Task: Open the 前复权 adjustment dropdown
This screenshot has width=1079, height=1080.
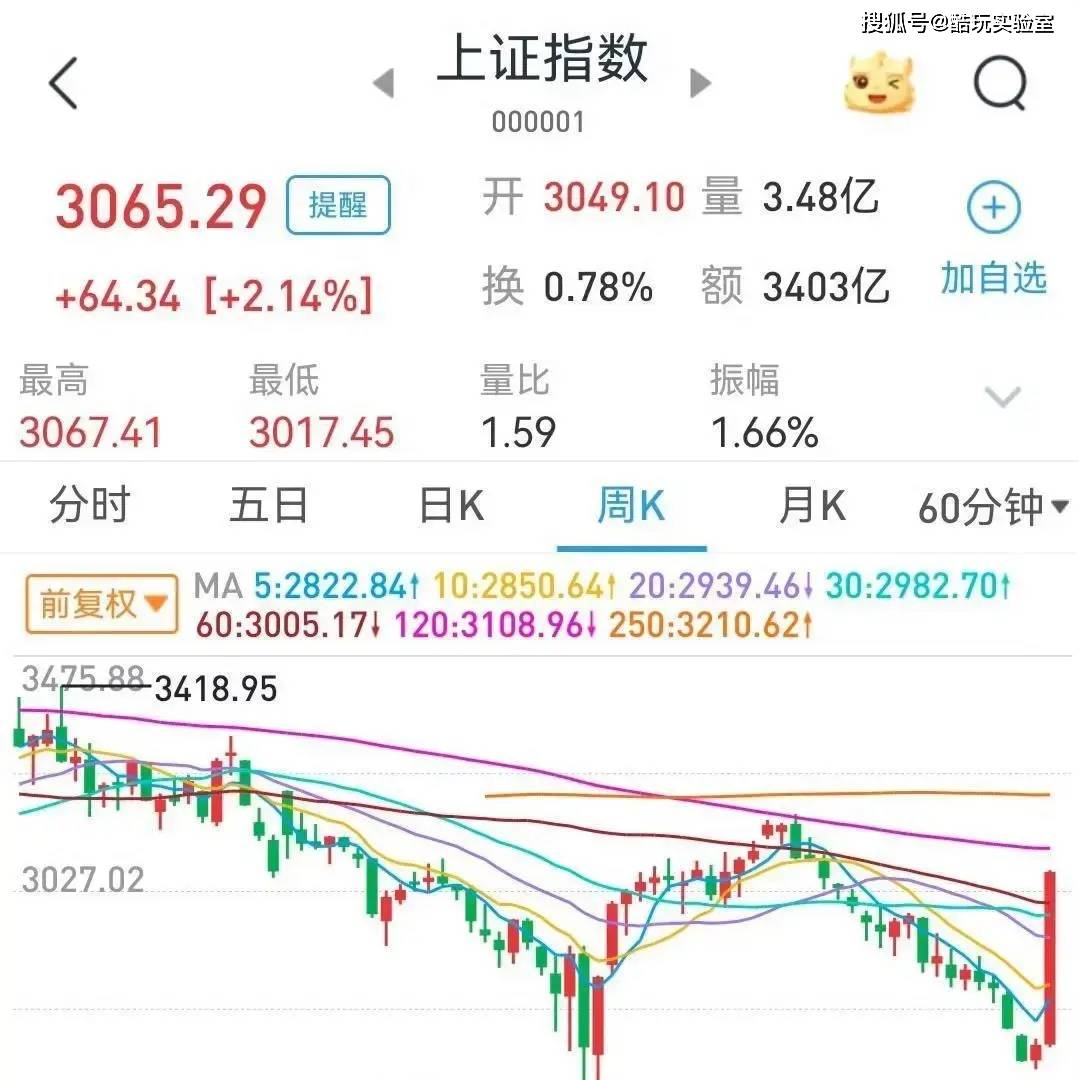Action: point(102,604)
